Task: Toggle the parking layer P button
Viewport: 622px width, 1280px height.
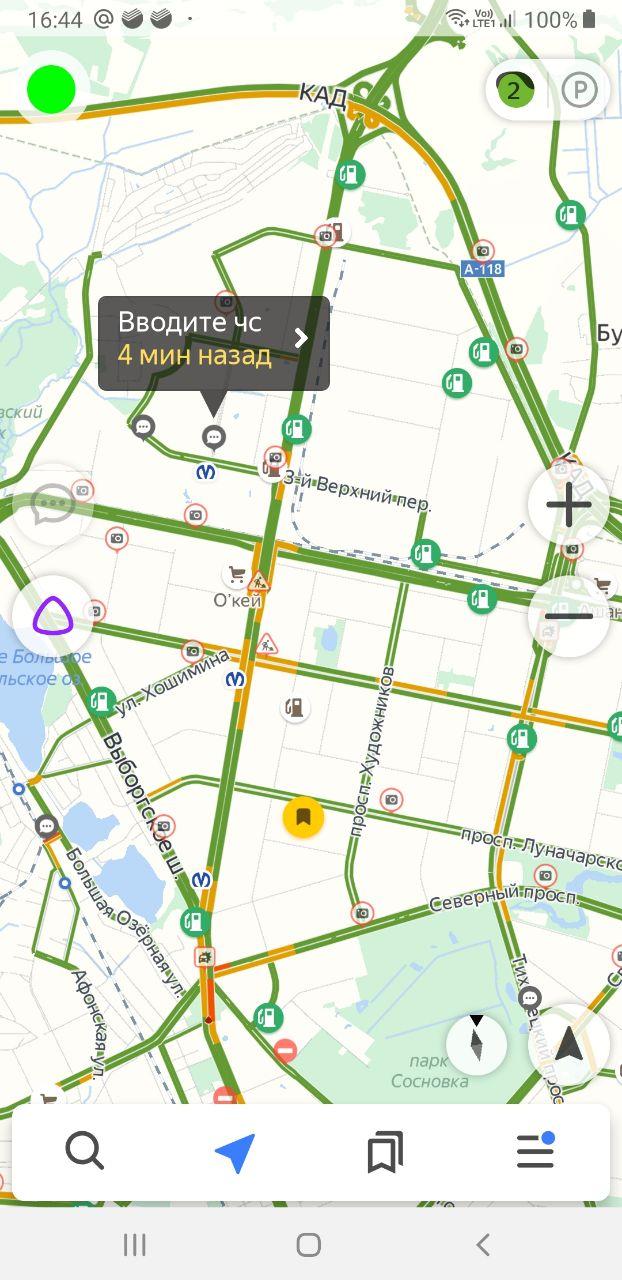Action: [x=580, y=91]
